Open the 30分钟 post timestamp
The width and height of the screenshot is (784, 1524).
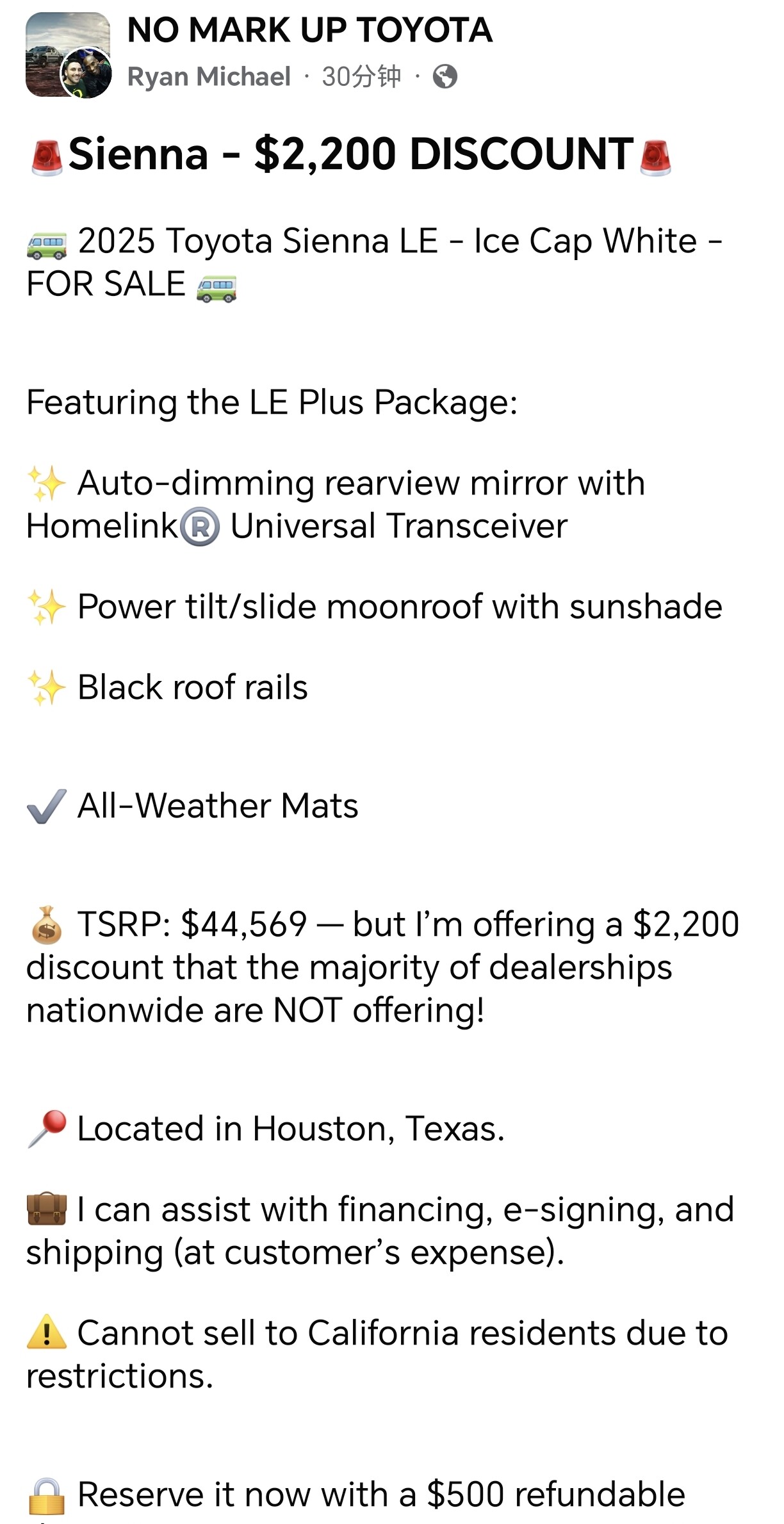pyautogui.click(x=361, y=77)
